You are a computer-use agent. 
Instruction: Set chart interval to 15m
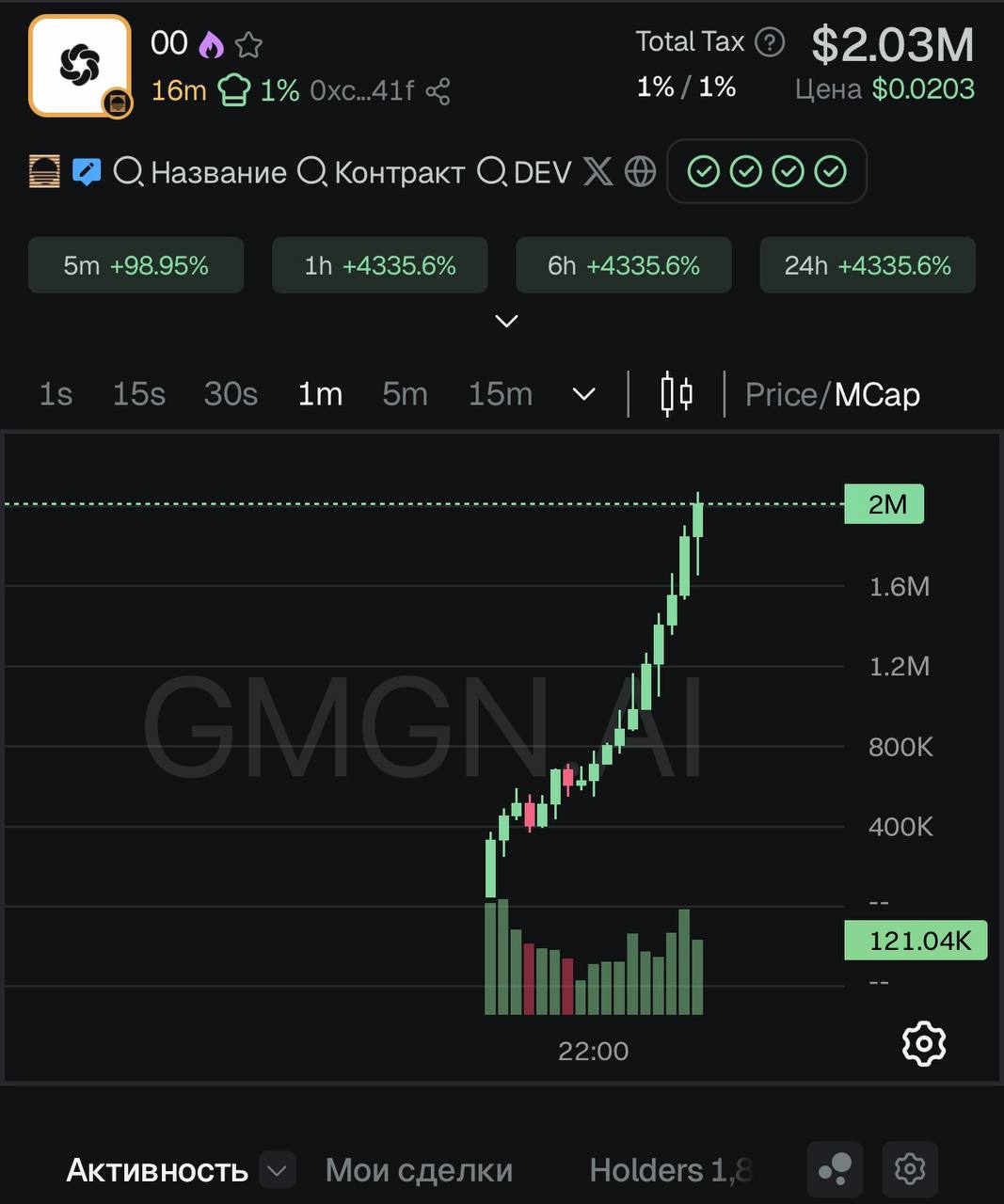(x=500, y=393)
